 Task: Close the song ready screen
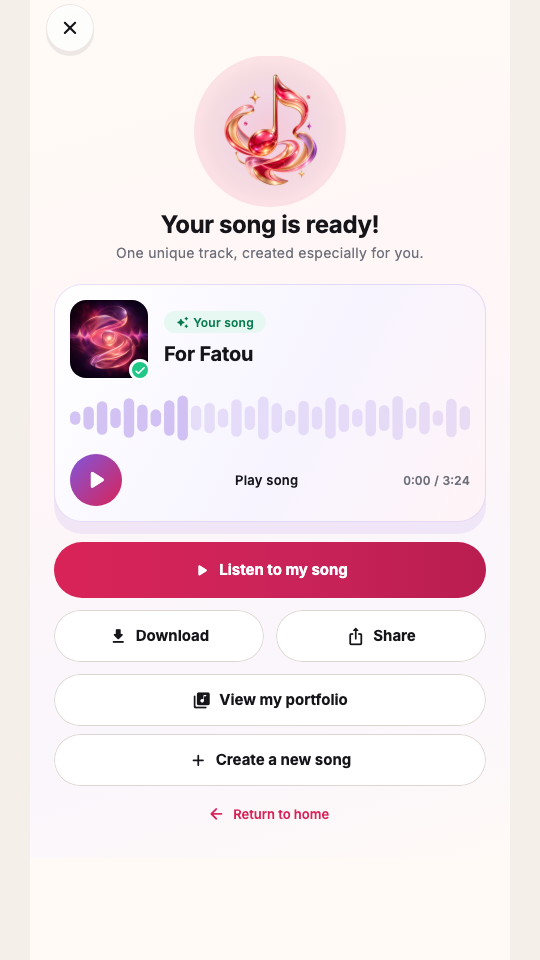tap(70, 28)
